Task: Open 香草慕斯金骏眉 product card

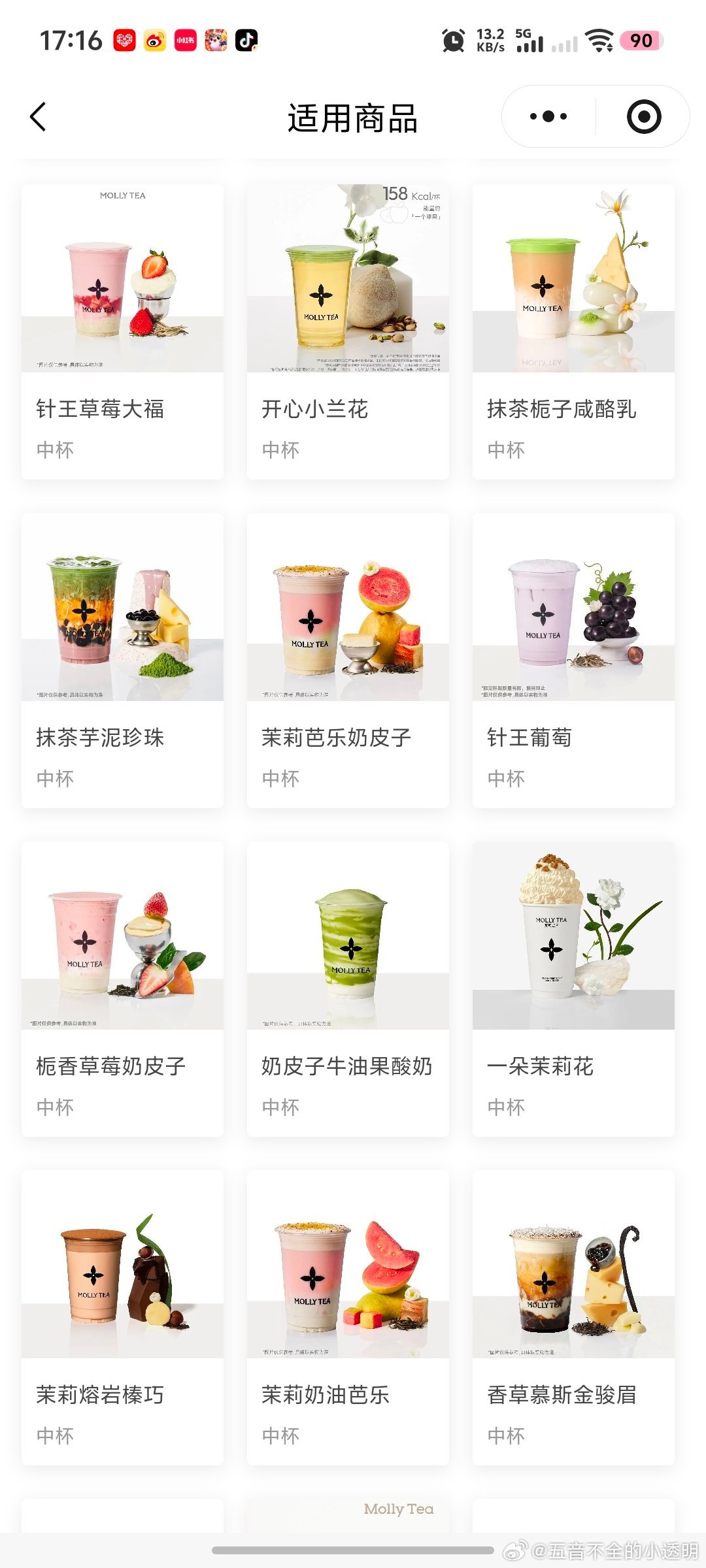Action: [573, 1318]
